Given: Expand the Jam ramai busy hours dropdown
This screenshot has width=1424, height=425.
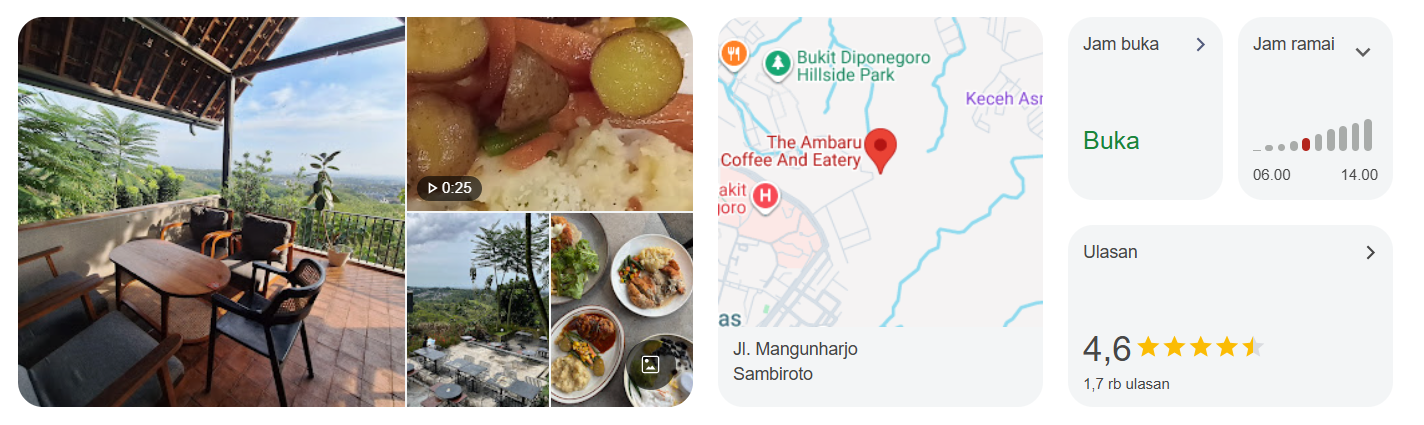Looking at the screenshot, I should [x=1362, y=52].
